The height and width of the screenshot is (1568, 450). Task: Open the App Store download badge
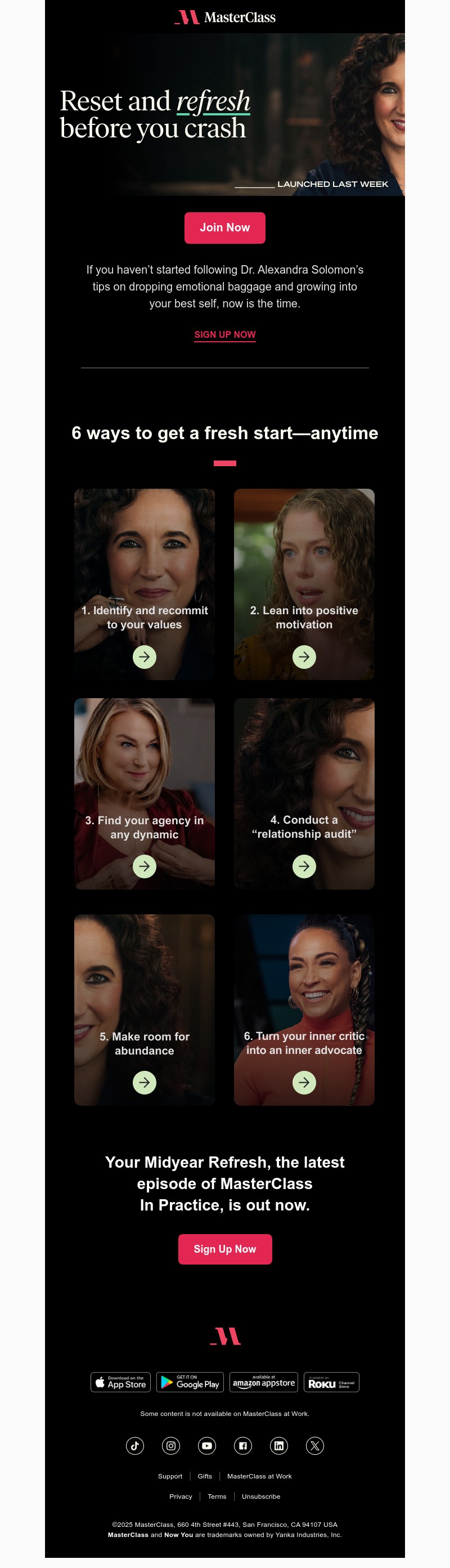coord(120,1382)
